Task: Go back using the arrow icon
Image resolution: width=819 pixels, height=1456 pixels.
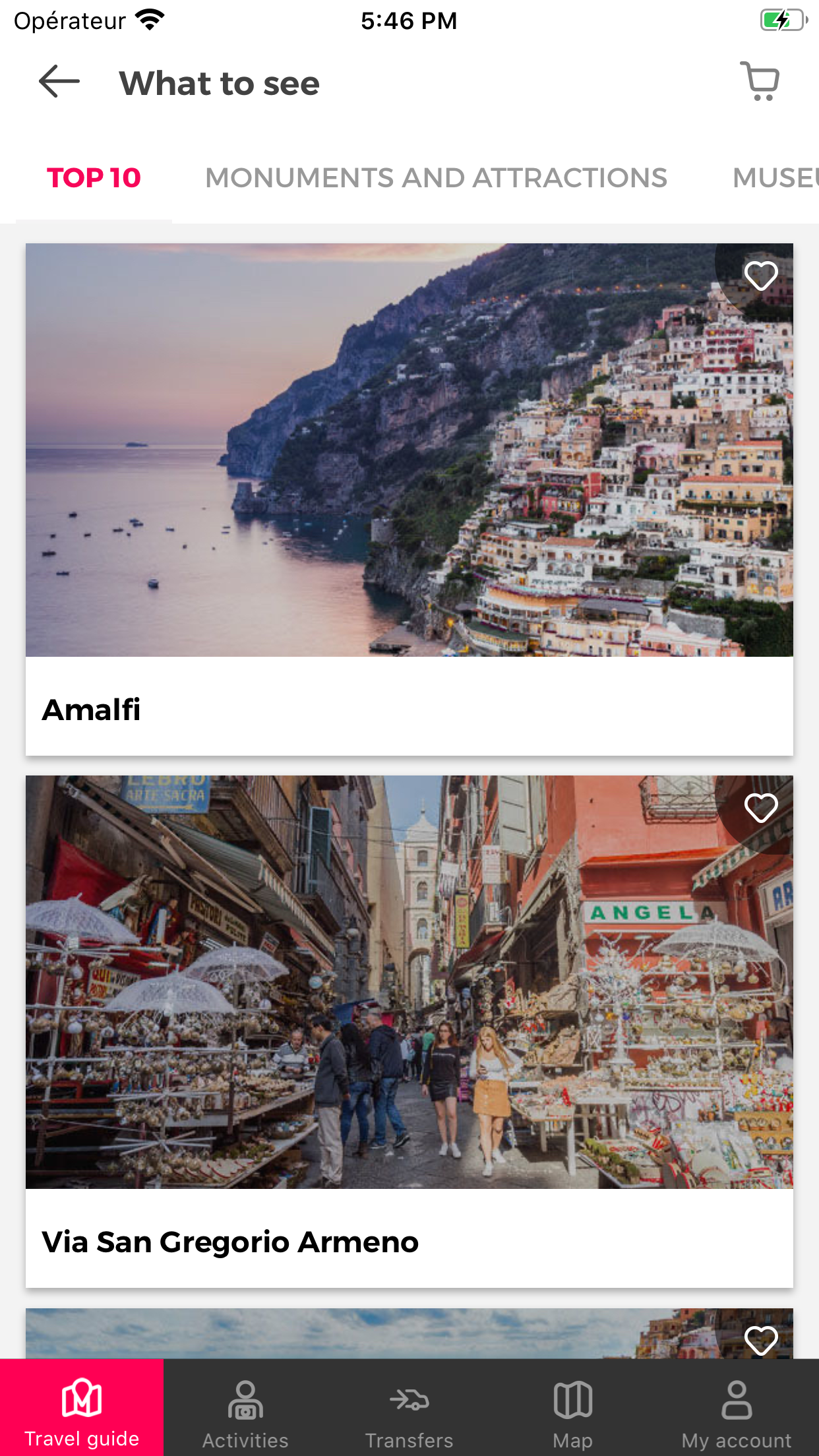Action: coord(59,82)
